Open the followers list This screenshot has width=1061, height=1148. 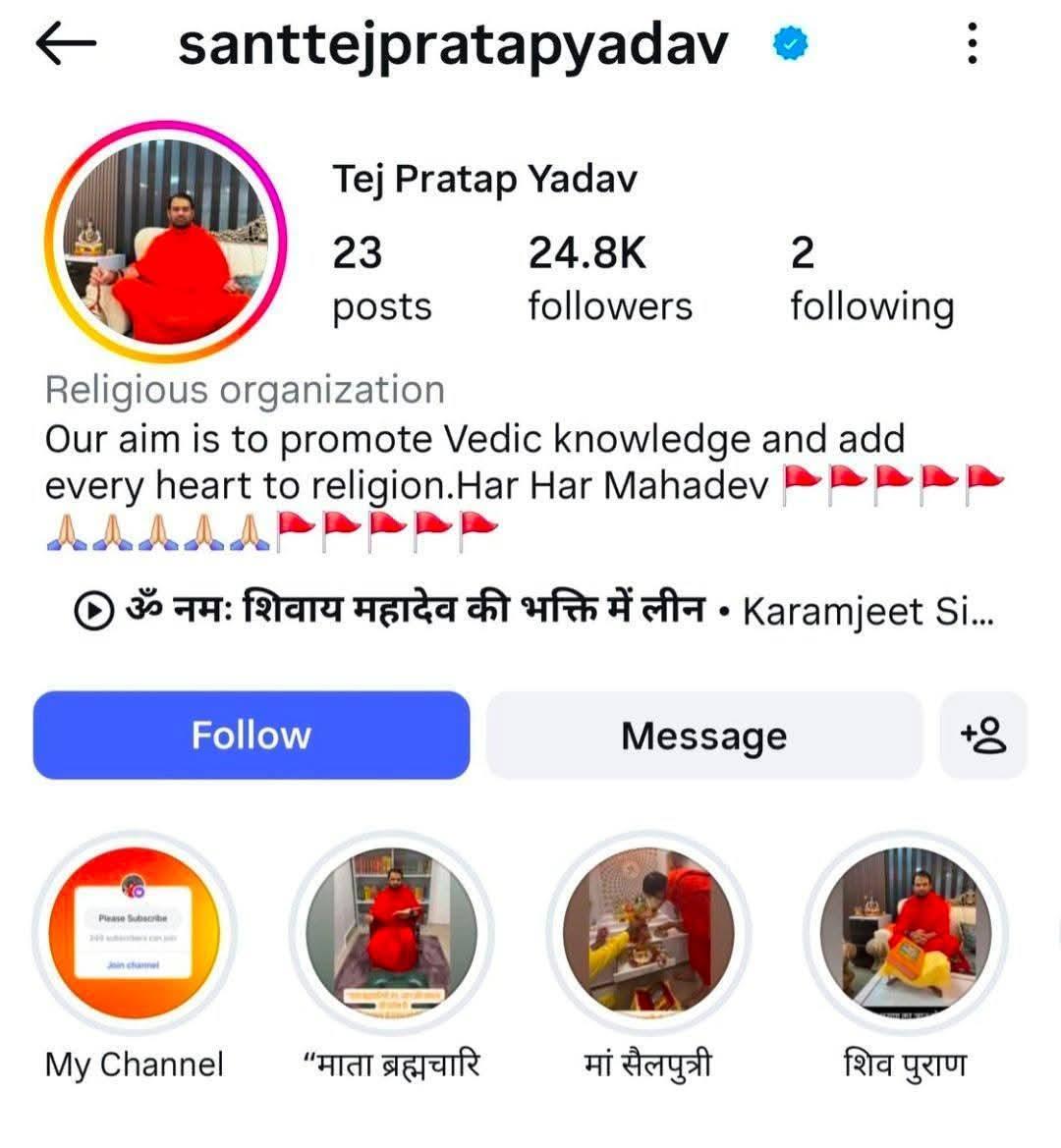tap(609, 278)
